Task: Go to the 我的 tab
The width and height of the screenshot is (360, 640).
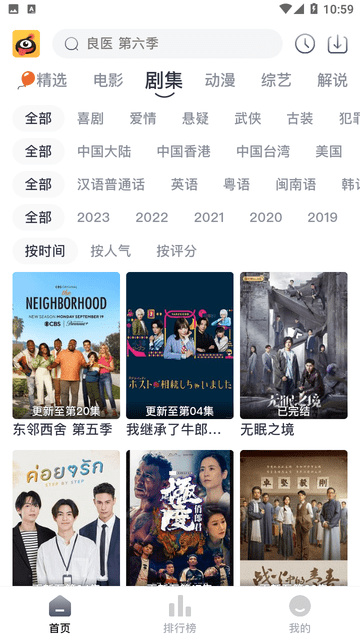Action: click(x=300, y=613)
